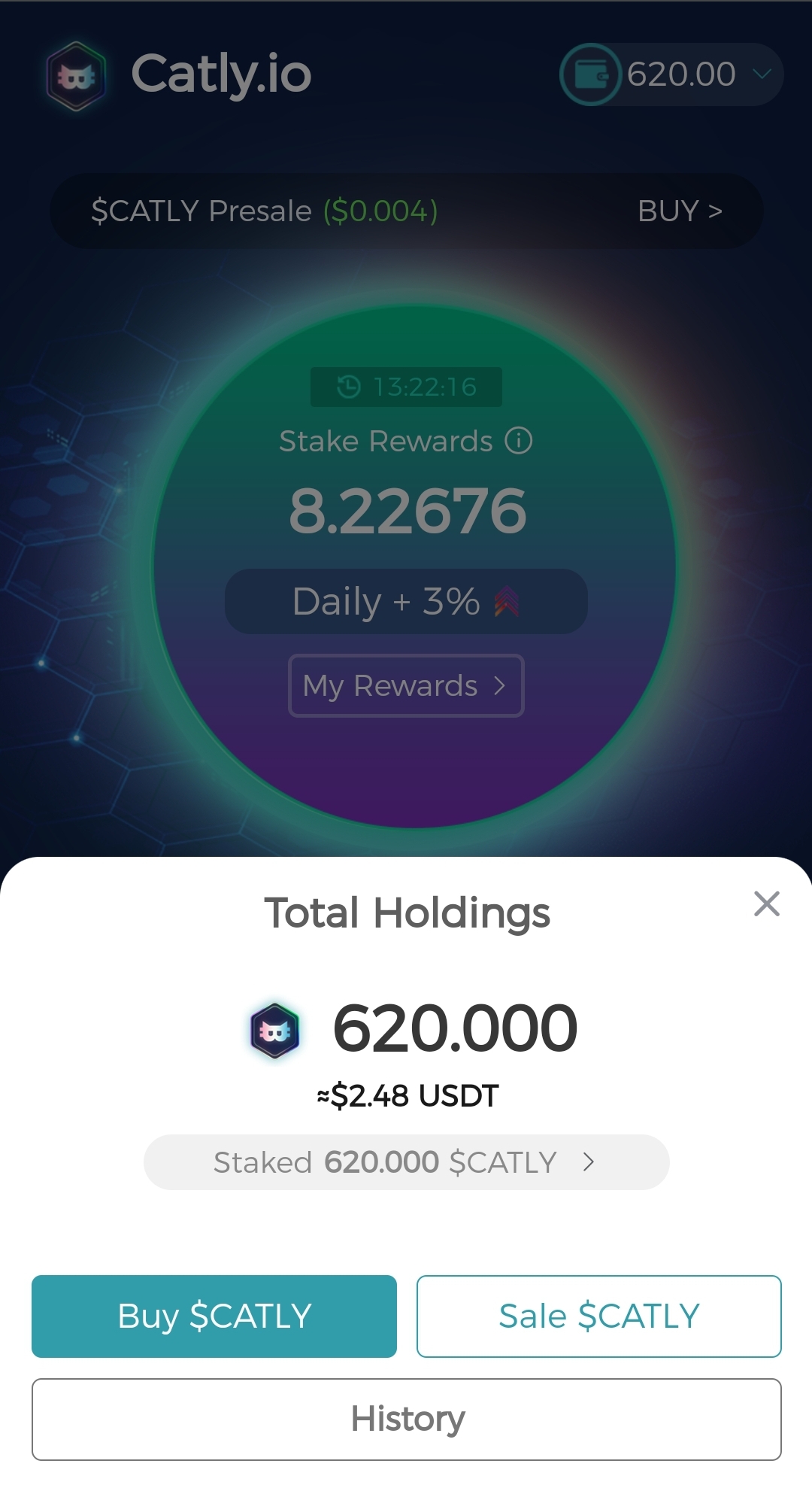
Task: Open the Staked 620.000 $CATLY details
Action: point(406,1162)
